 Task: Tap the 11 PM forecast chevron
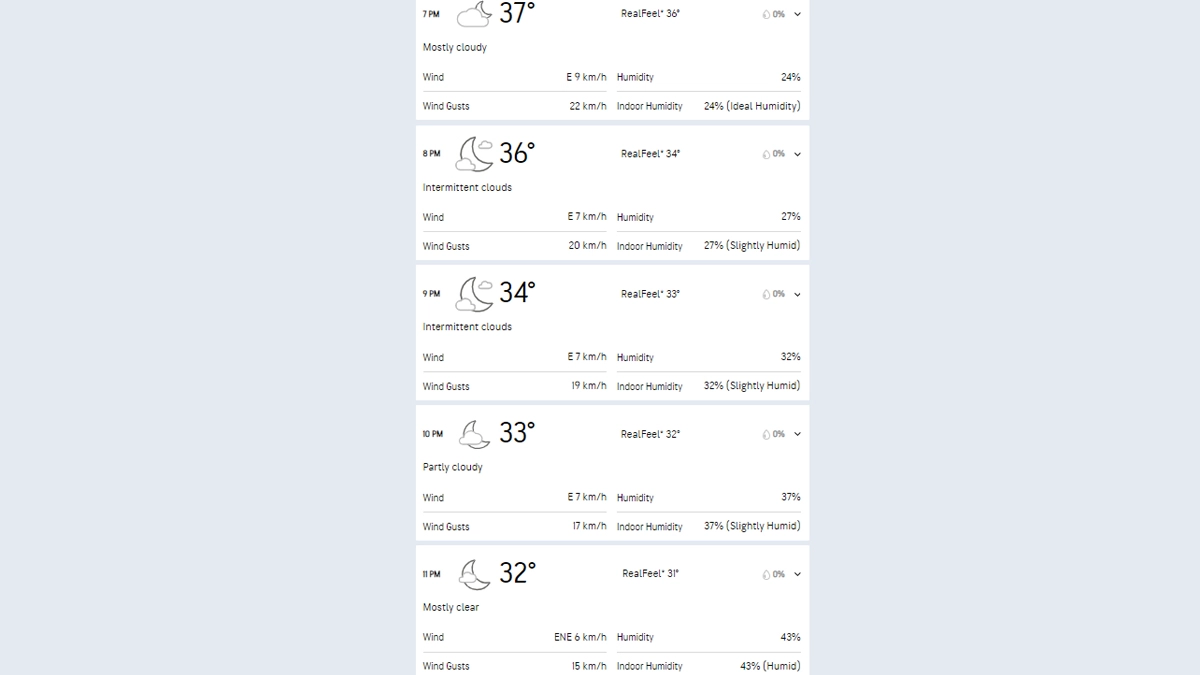(797, 574)
